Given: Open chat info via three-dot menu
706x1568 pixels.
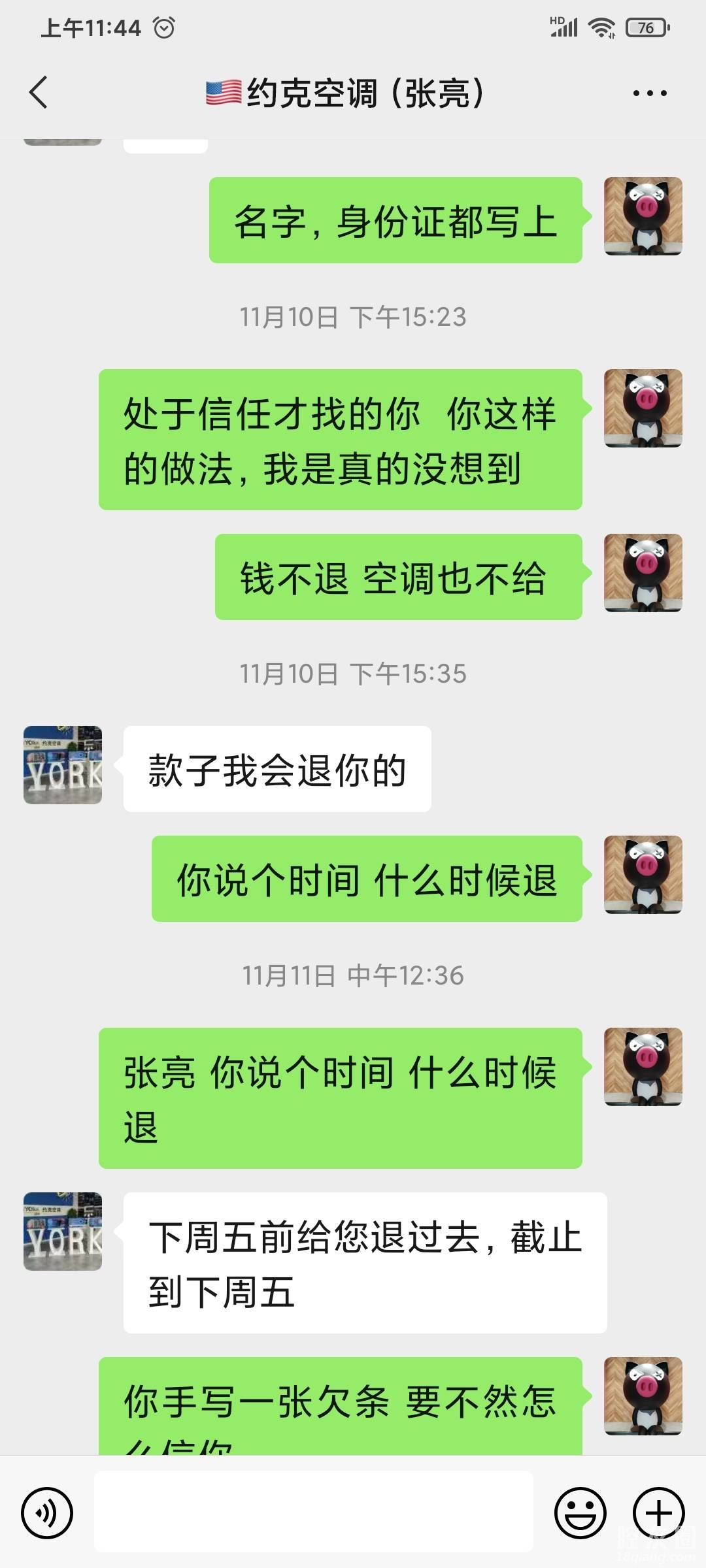Looking at the screenshot, I should [649, 93].
